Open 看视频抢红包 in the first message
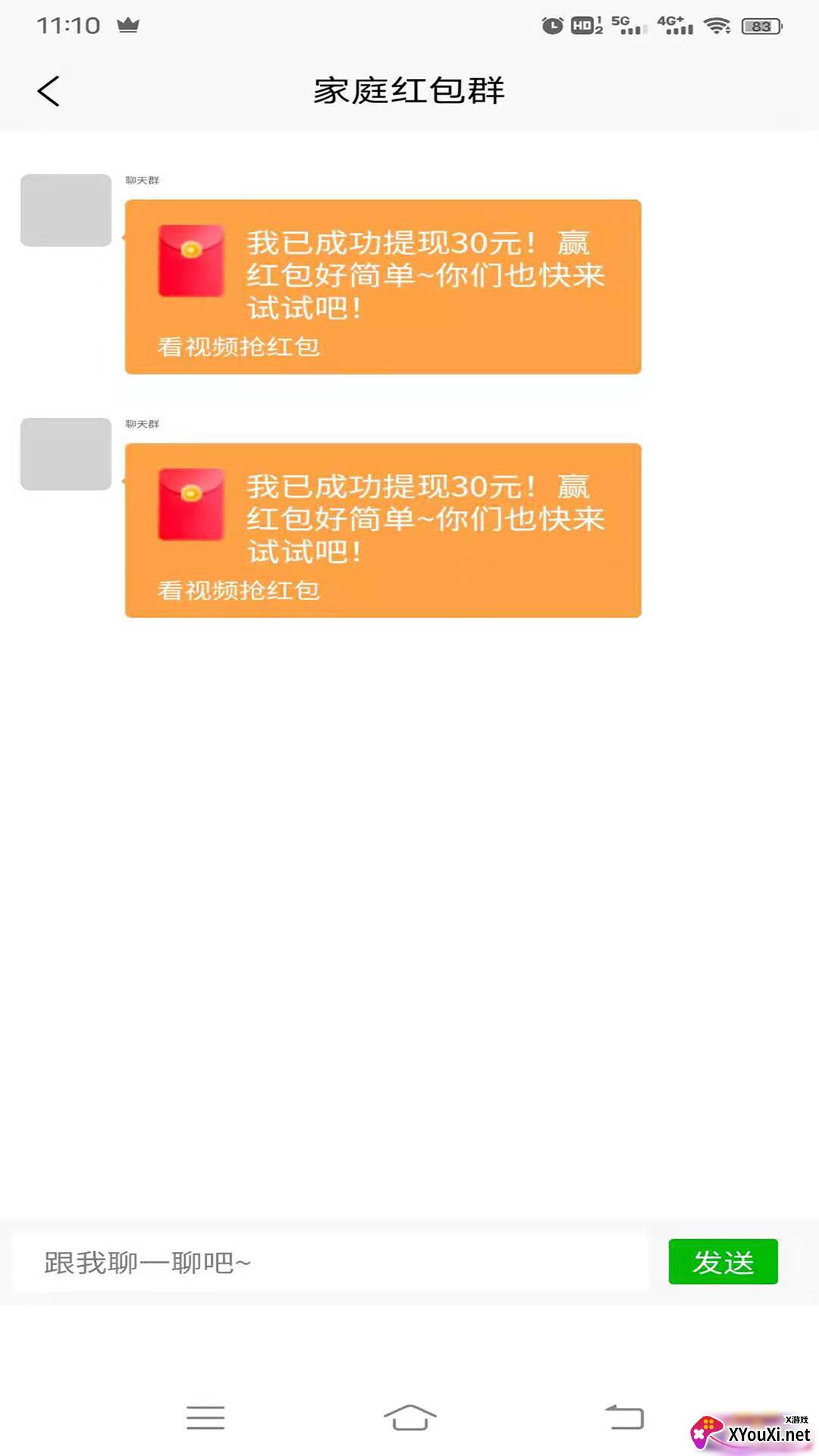The height and width of the screenshot is (1456, 819). (x=238, y=347)
